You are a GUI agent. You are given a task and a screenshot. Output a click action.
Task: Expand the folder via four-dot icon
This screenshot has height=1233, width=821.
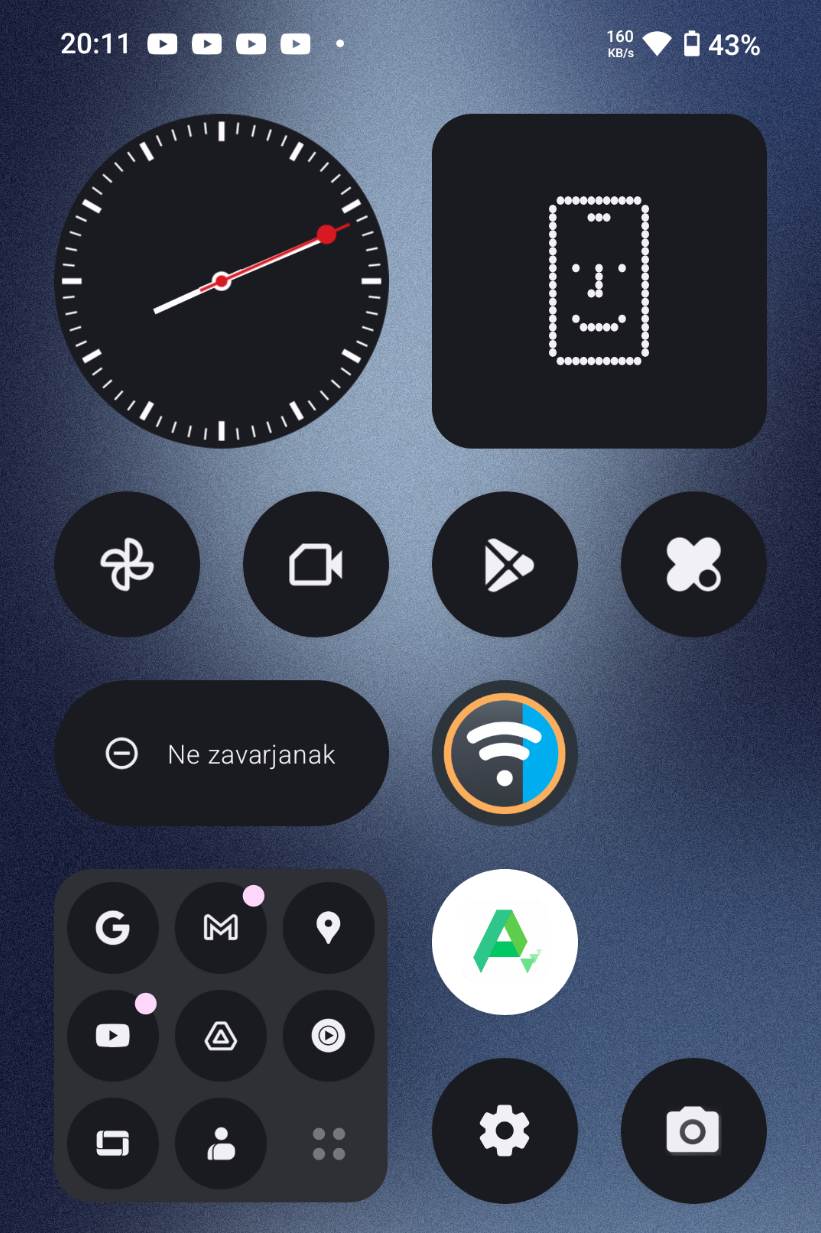pyautogui.click(x=328, y=1143)
